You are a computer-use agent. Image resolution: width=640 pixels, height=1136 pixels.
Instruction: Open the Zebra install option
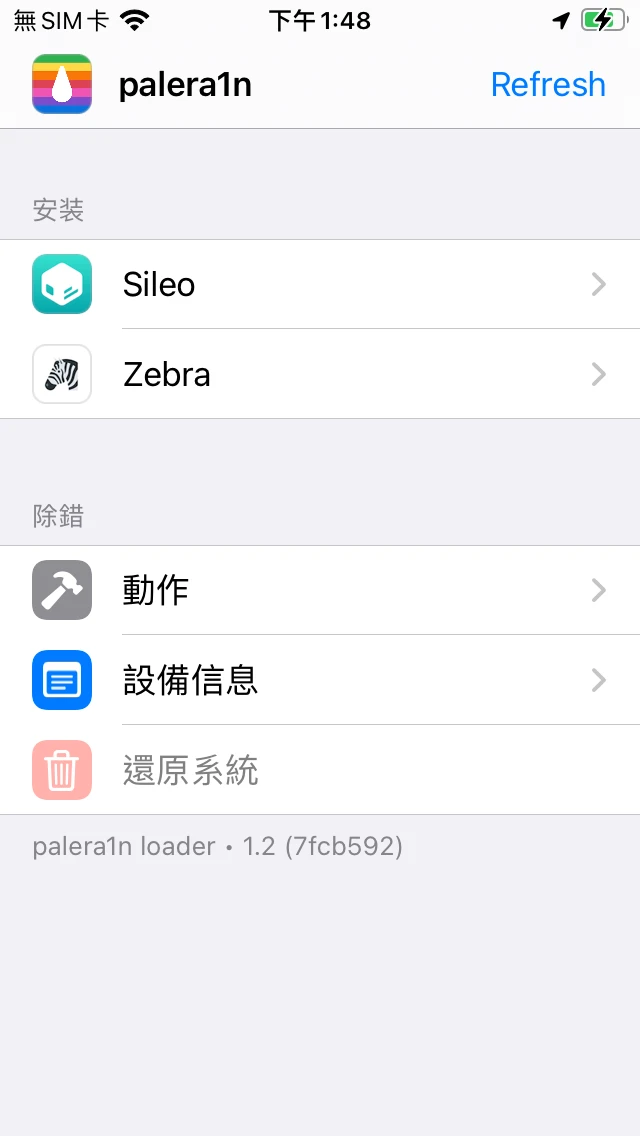point(320,375)
